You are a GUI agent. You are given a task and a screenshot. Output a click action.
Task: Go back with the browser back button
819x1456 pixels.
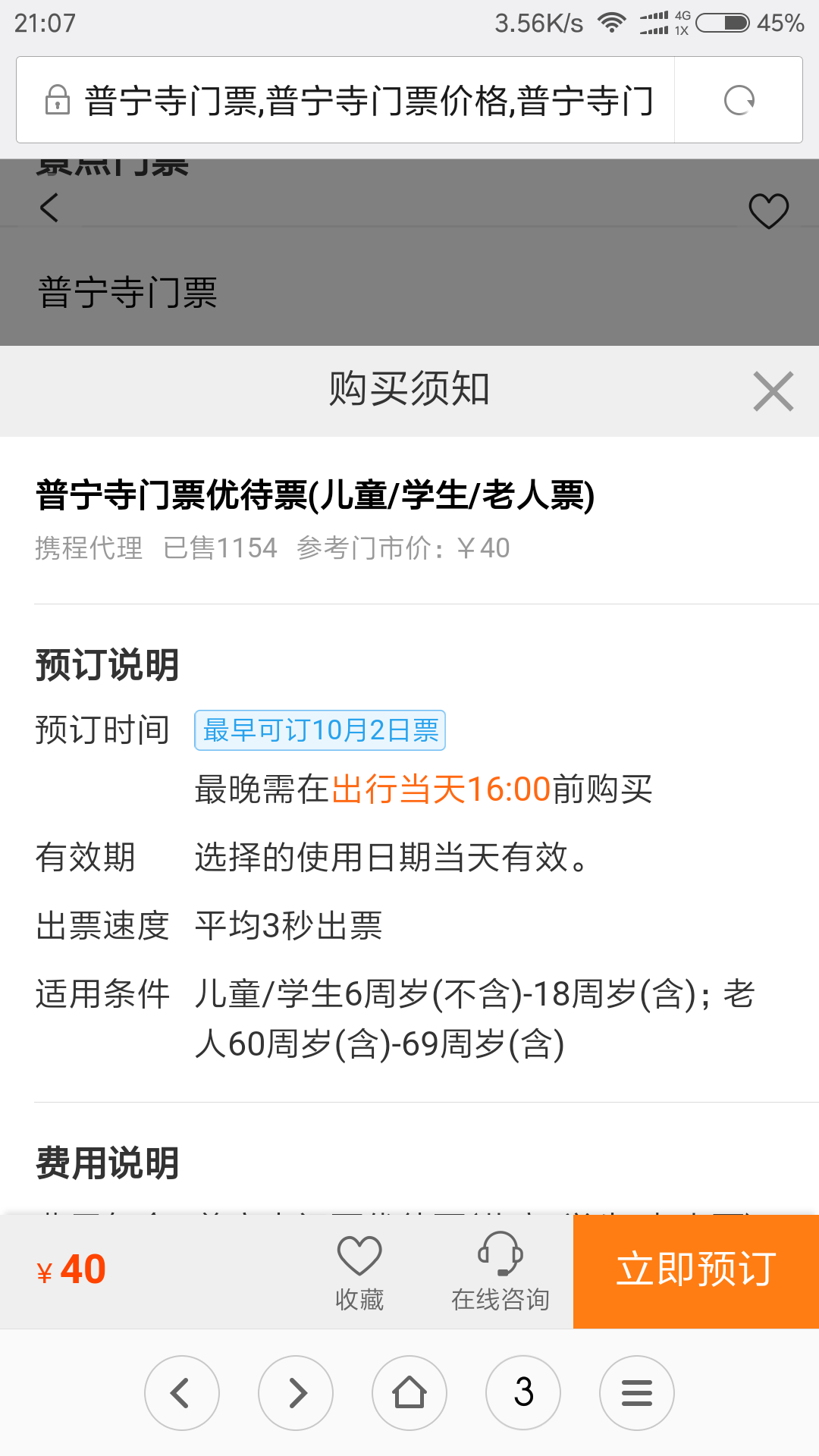click(182, 1393)
